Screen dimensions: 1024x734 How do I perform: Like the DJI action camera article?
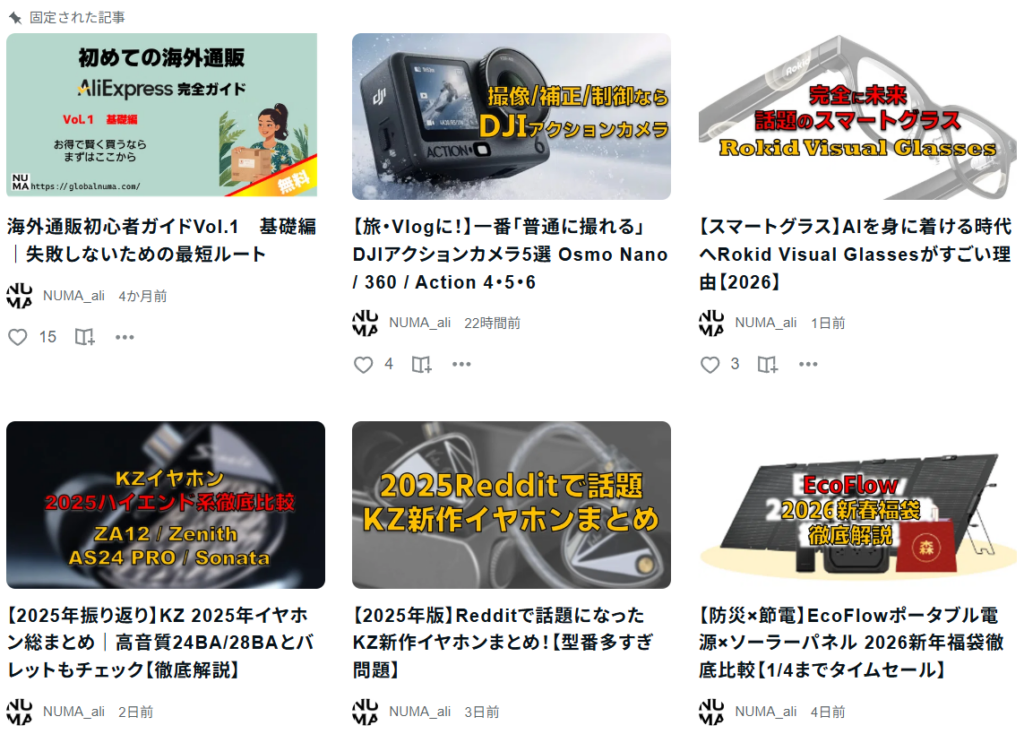(x=364, y=365)
